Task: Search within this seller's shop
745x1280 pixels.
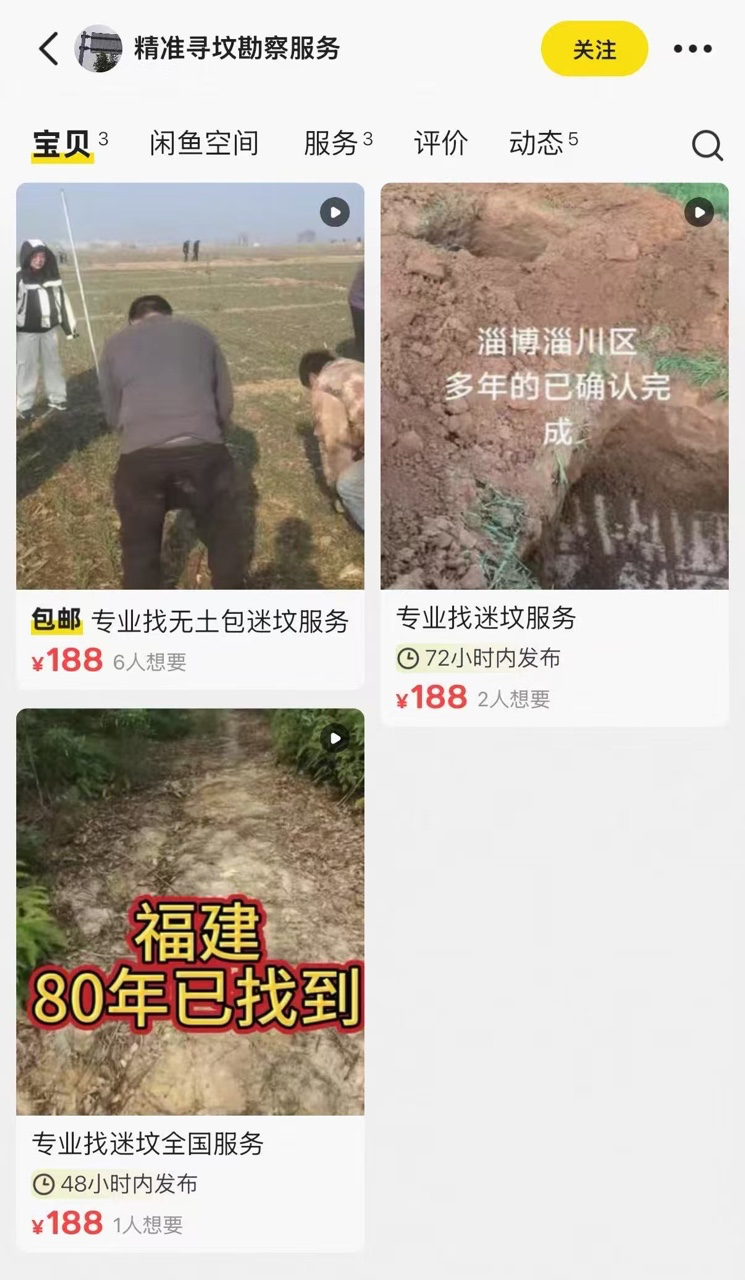Action: coord(707,146)
